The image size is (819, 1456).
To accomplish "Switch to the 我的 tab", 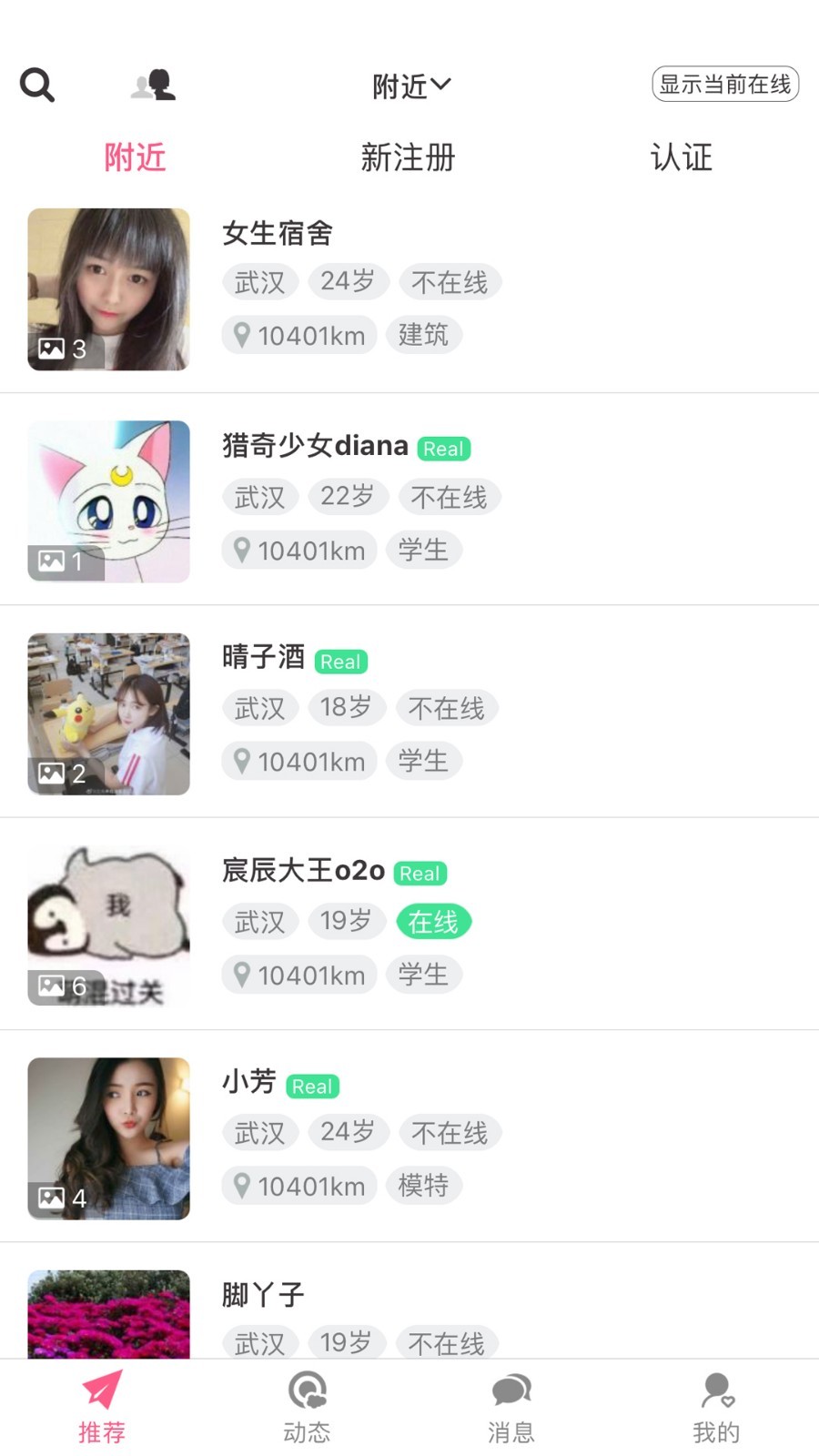I will [716, 1407].
